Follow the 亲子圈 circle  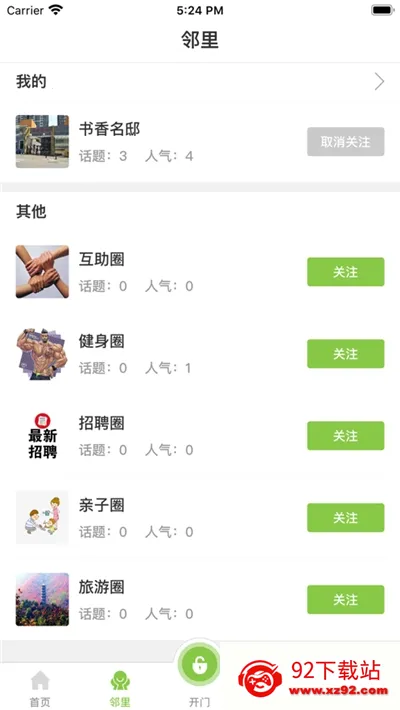346,518
